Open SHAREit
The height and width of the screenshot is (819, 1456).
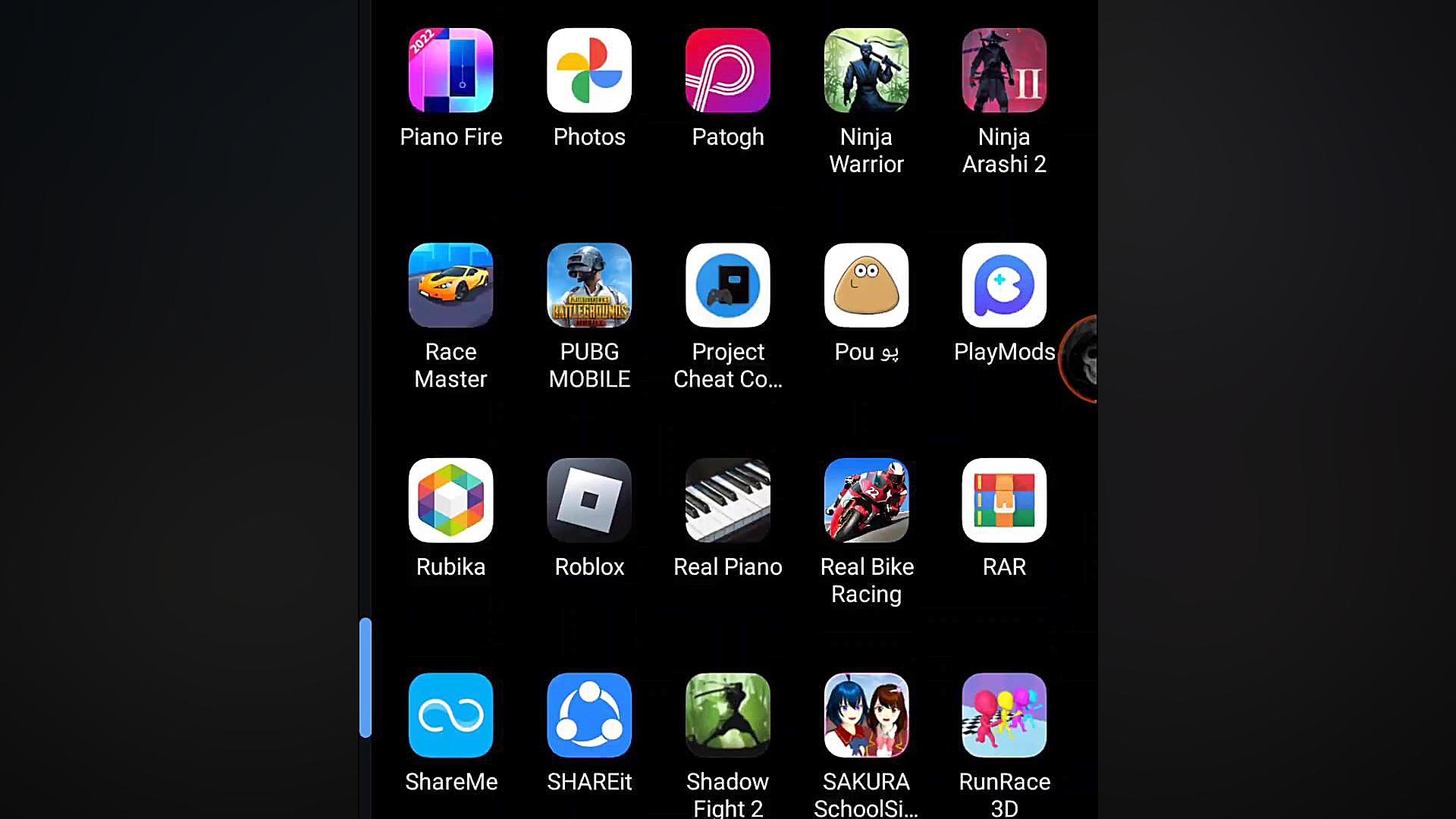pyautogui.click(x=589, y=715)
